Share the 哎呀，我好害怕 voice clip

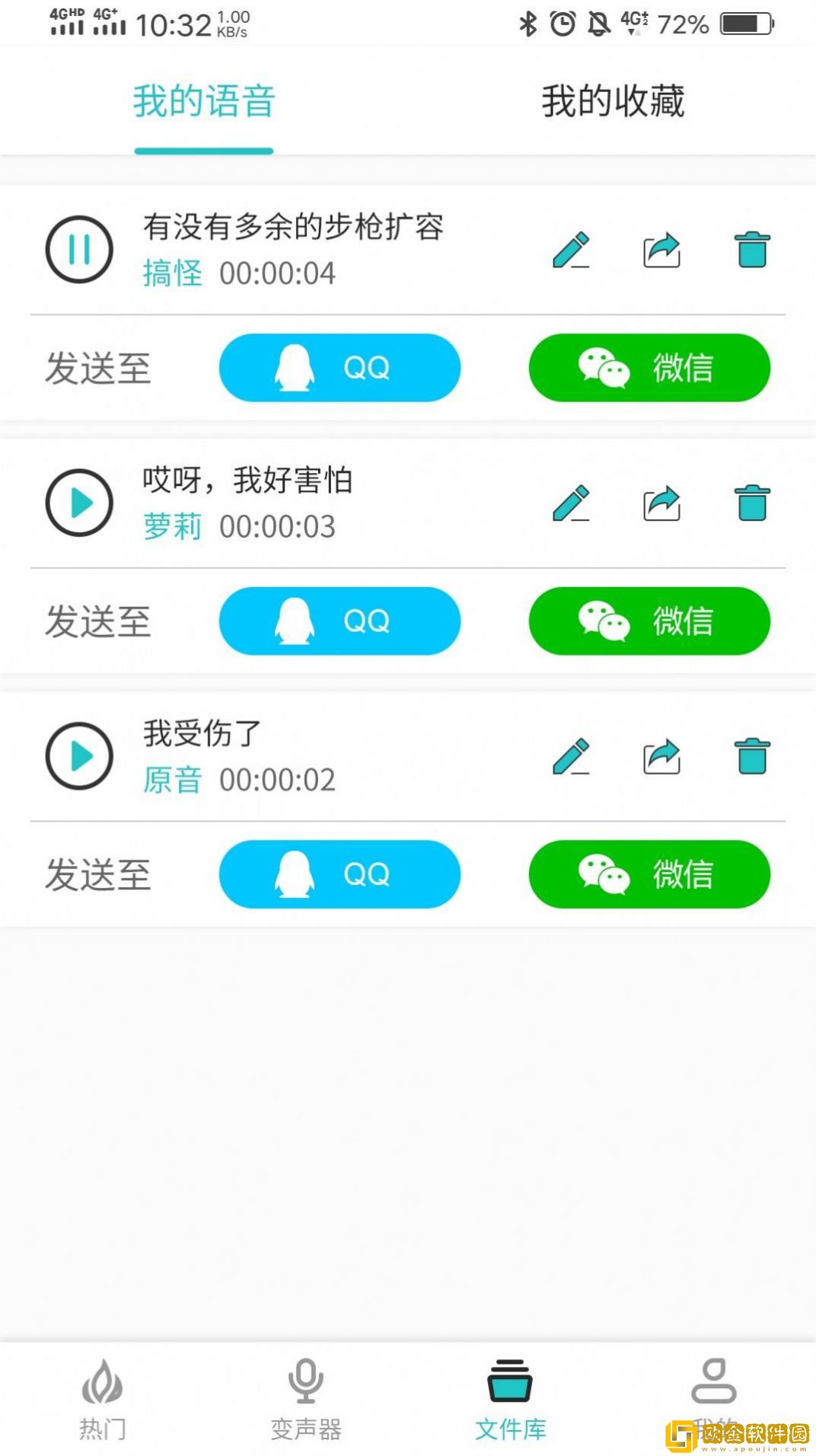click(661, 503)
